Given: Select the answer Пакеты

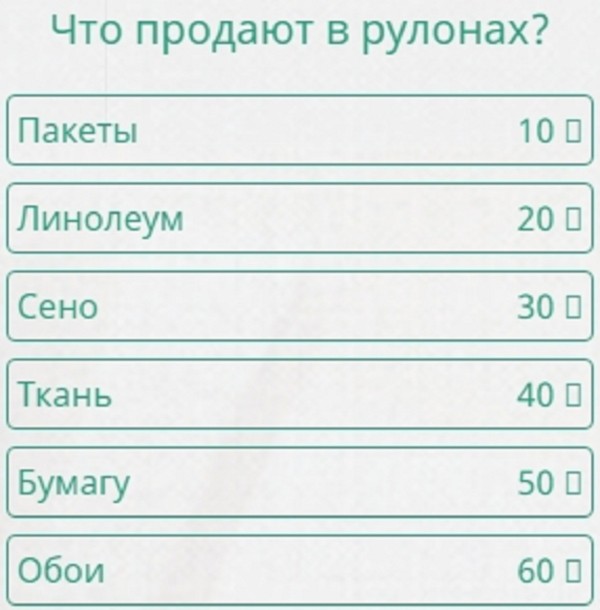Looking at the screenshot, I should pyautogui.click(x=300, y=131).
